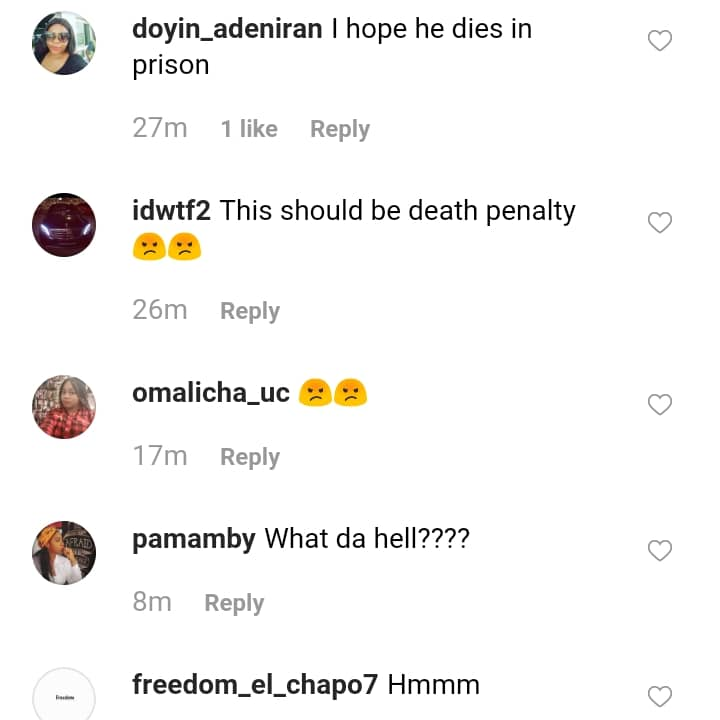Visit pamamby's profile via username
Image resolution: width=720 pixels, height=720 pixels.
coord(194,539)
